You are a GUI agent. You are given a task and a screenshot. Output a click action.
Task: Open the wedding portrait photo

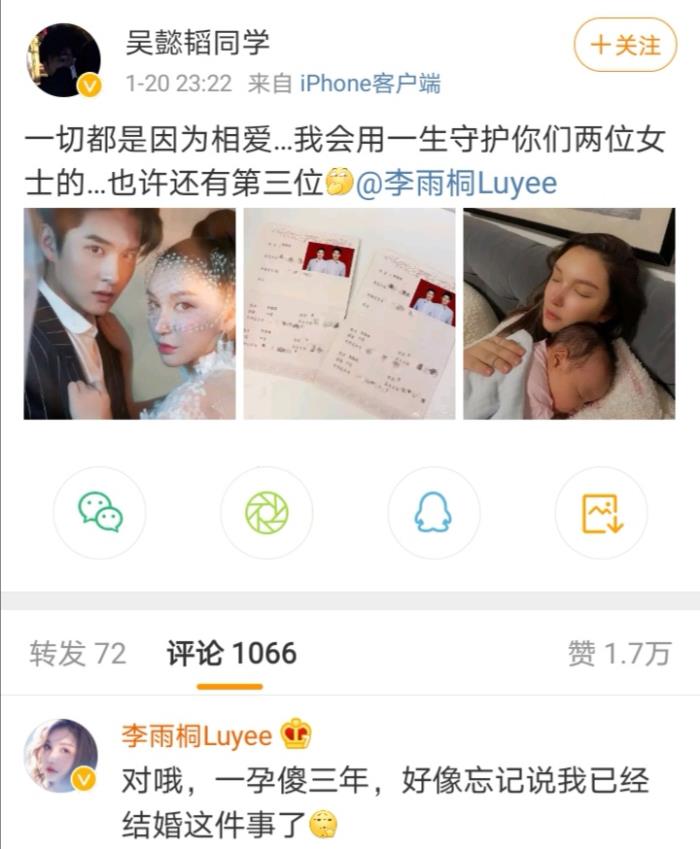pyautogui.click(x=130, y=313)
